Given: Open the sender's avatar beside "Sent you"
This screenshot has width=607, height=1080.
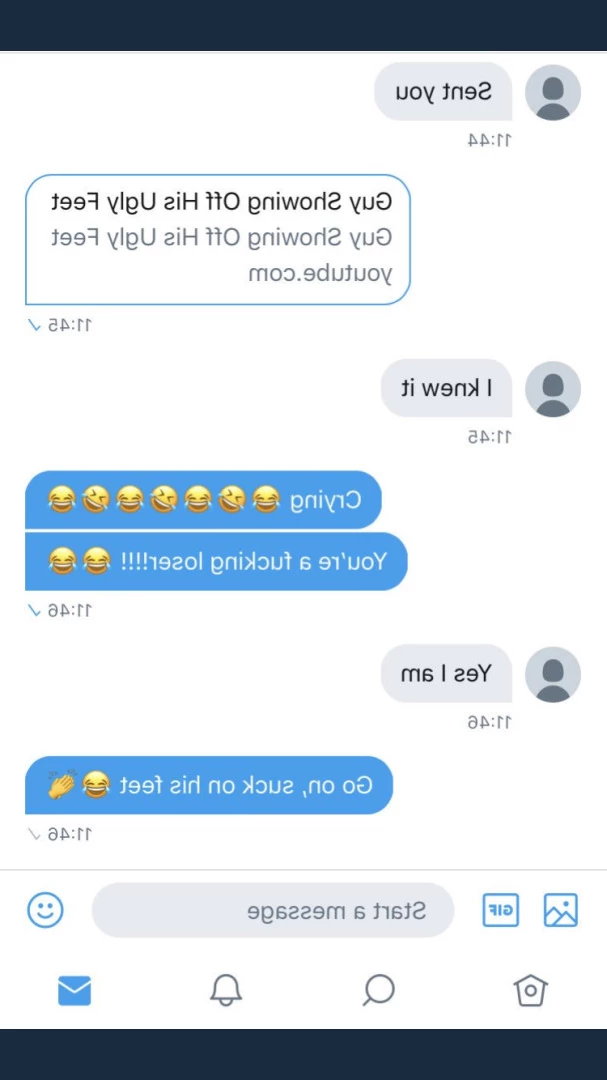Looking at the screenshot, I should tap(553, 92).
